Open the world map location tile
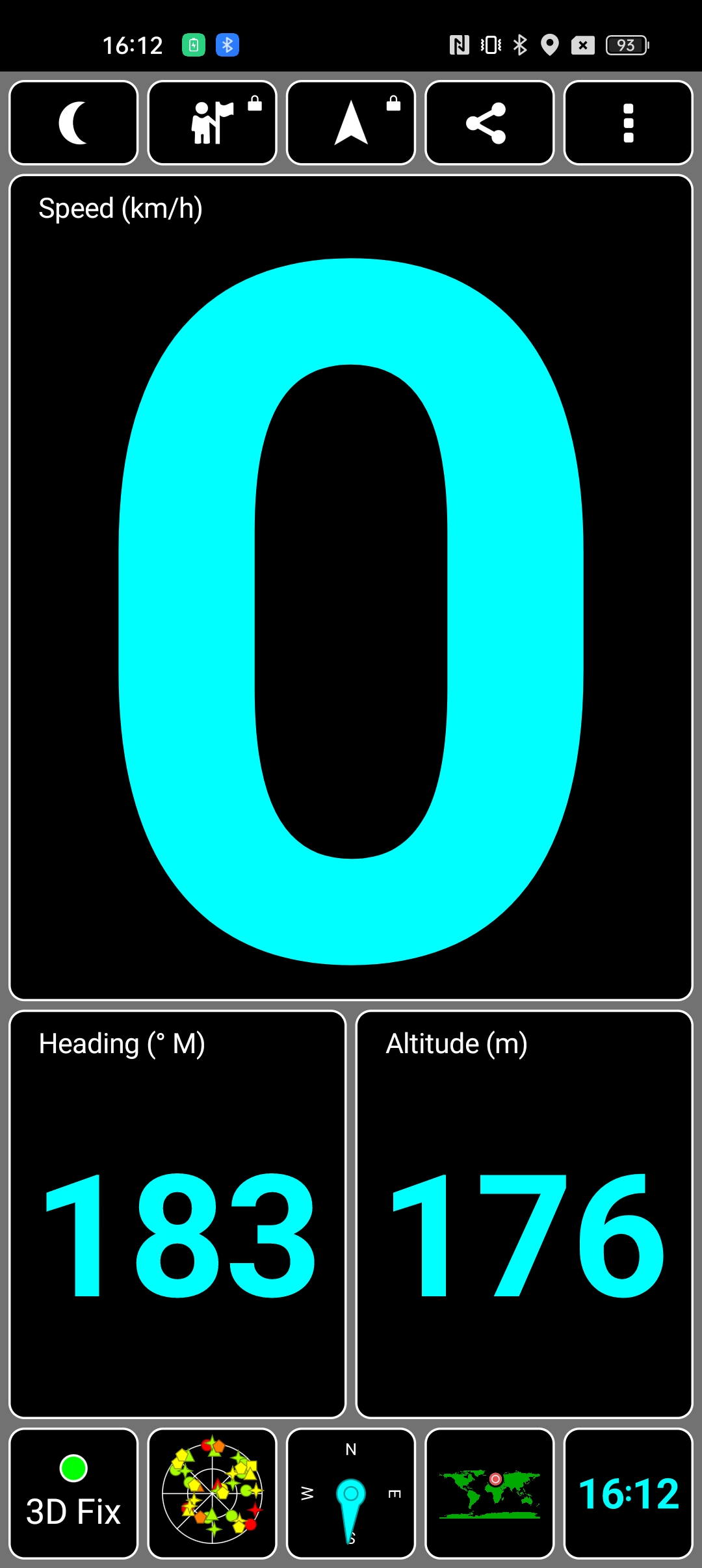 coord(489,1493)
